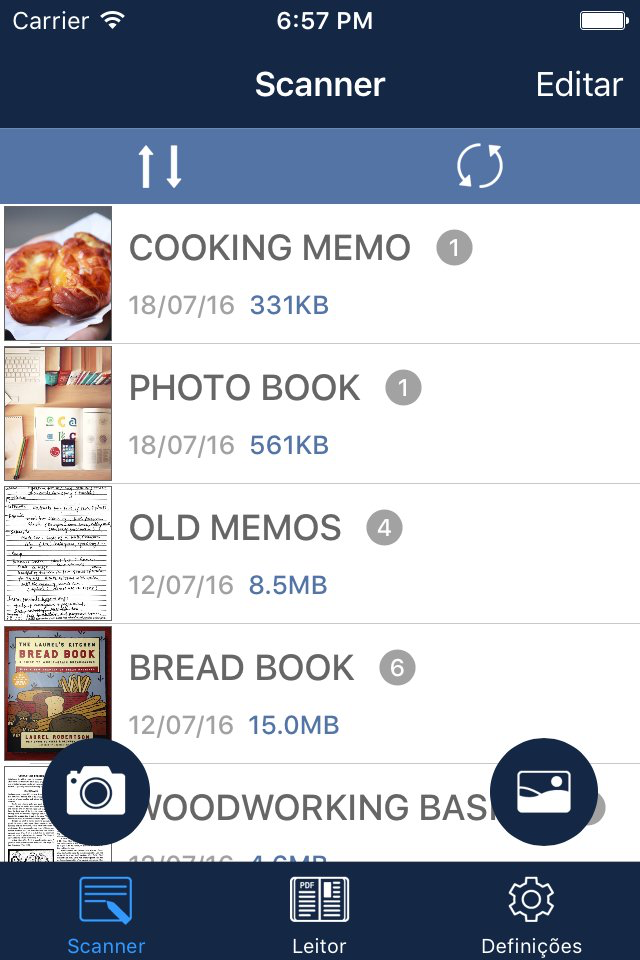Image resolution: width=640 pixels, height=960 pixels.
Task: Import from photo gallery button
Action: [544, 792]
